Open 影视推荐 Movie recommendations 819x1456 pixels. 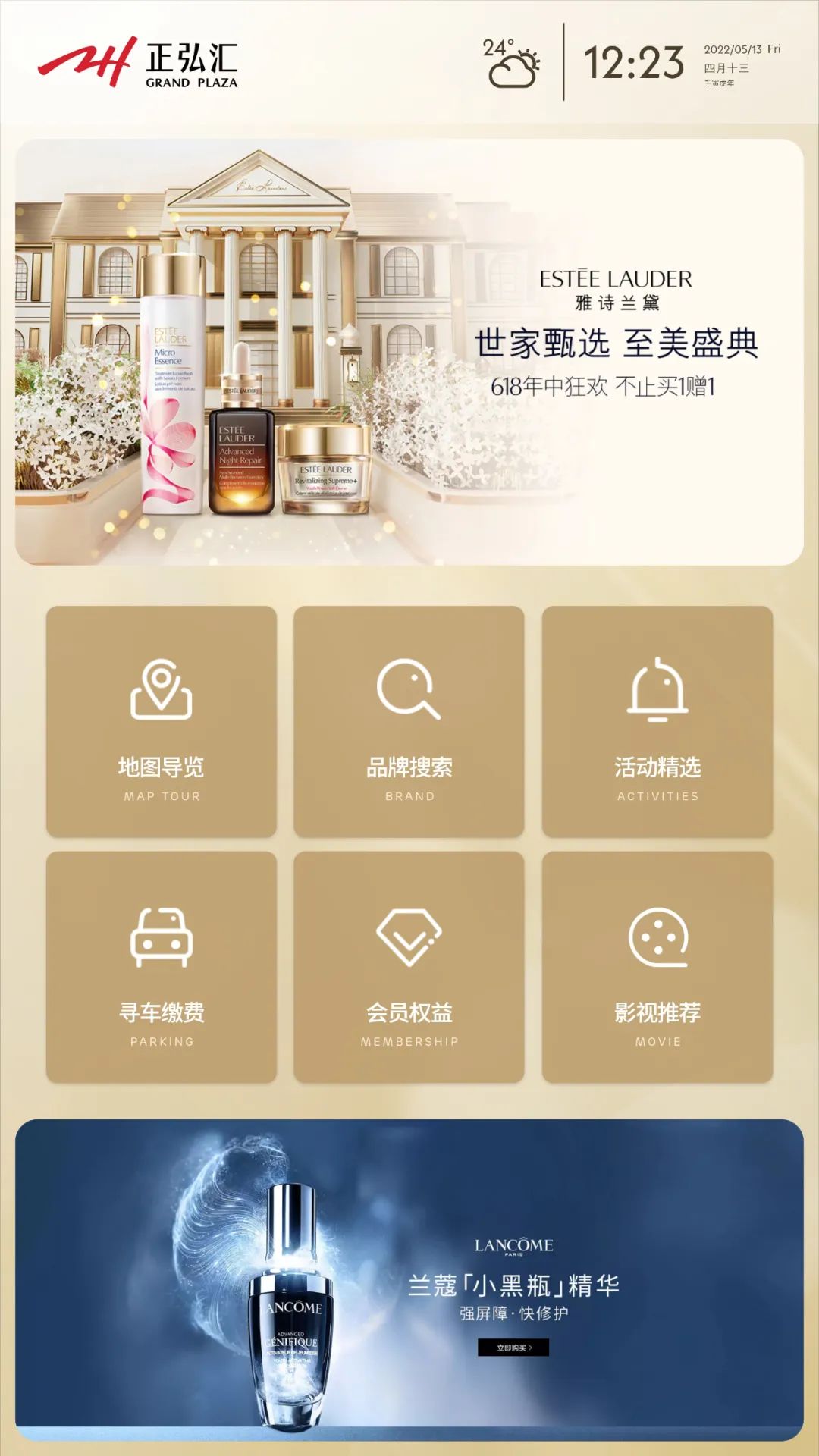[657, 967]
